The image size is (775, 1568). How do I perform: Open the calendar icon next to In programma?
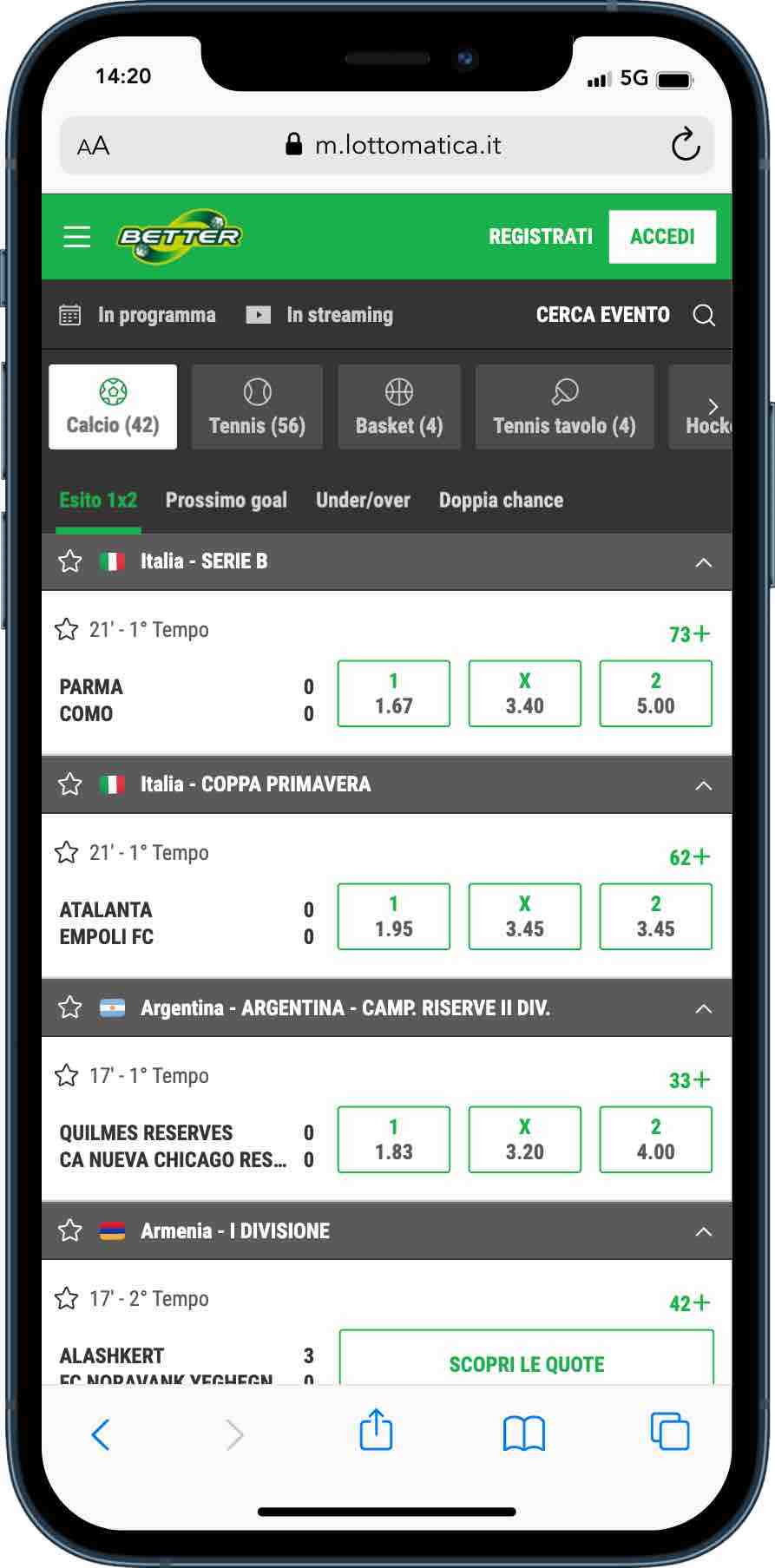70,314
